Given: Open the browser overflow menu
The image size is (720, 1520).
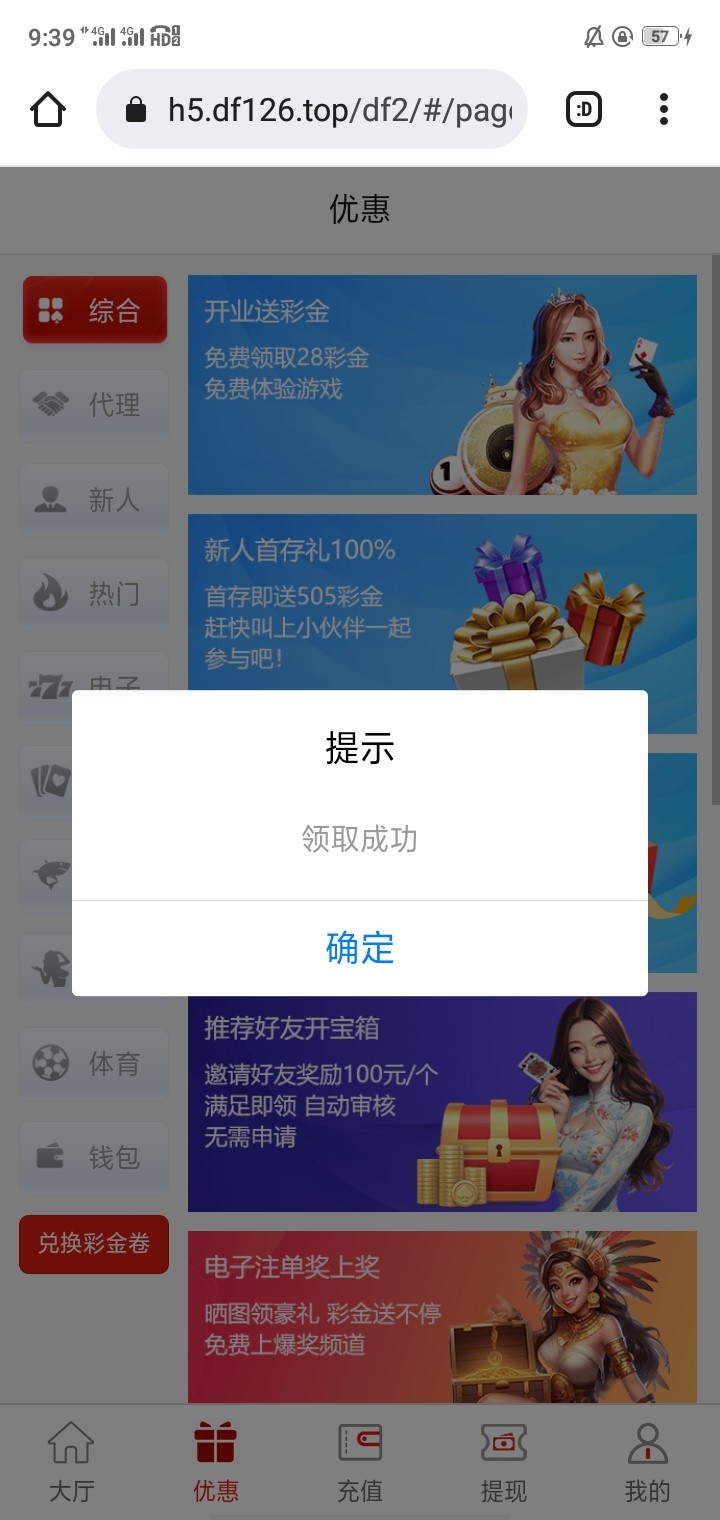Looking at the screenshot, I should click(x=663, y=109).
